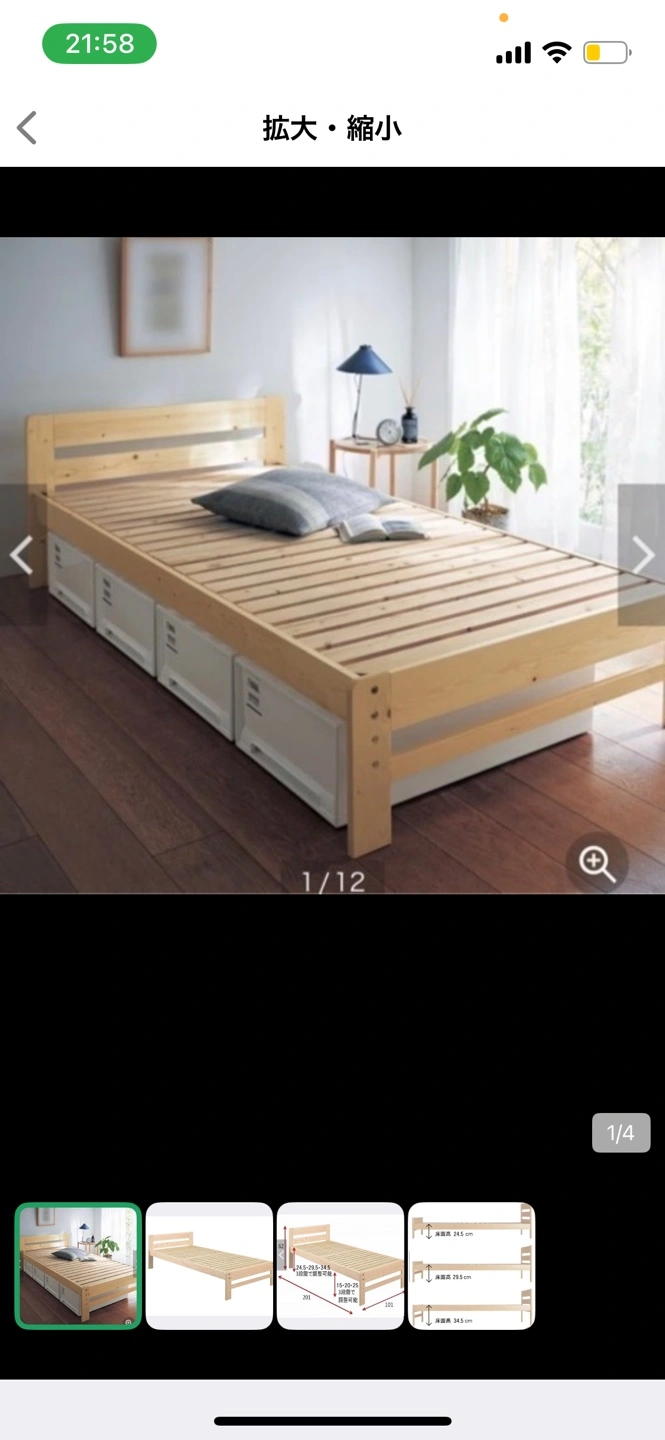Show the next product image
The image size is (665, 1440).
[642, 556]
